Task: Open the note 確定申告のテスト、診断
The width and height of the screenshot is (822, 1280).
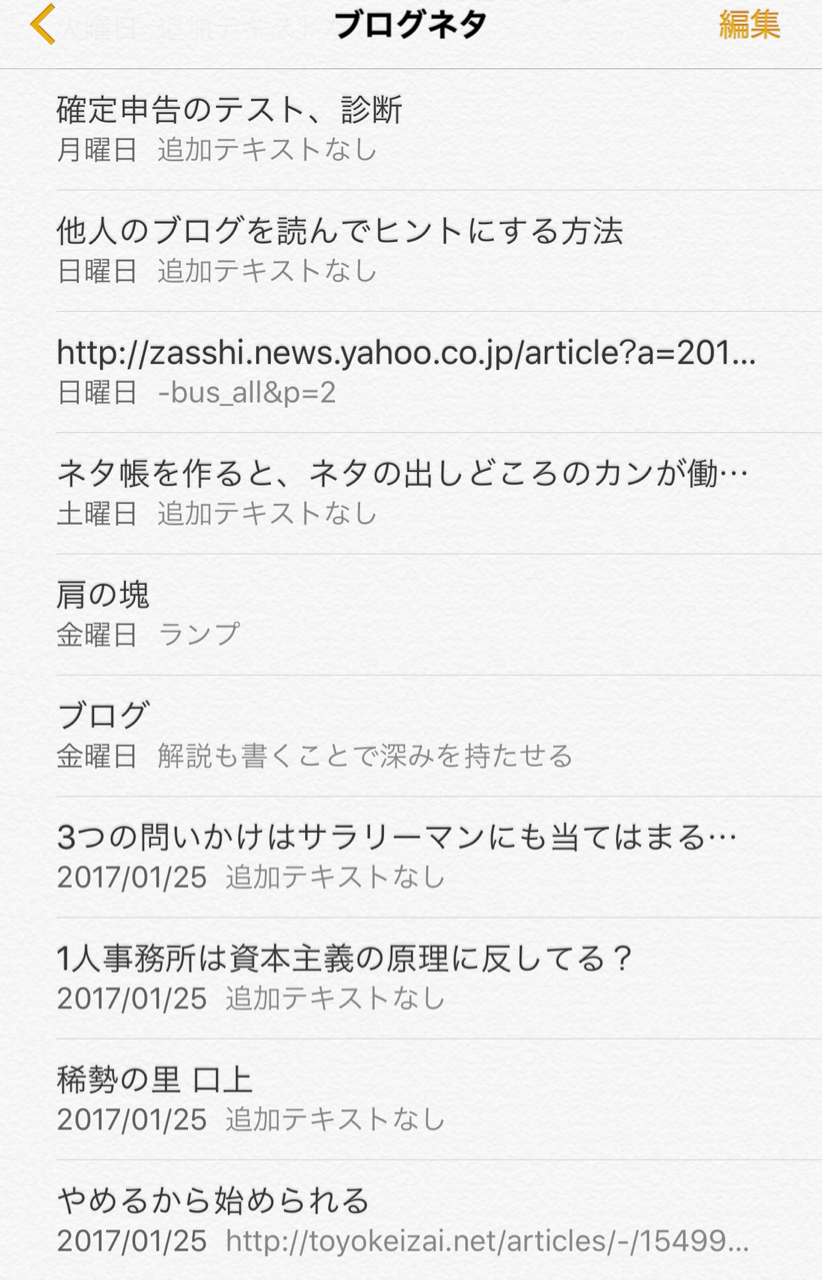Action: [x=411, y=129]
